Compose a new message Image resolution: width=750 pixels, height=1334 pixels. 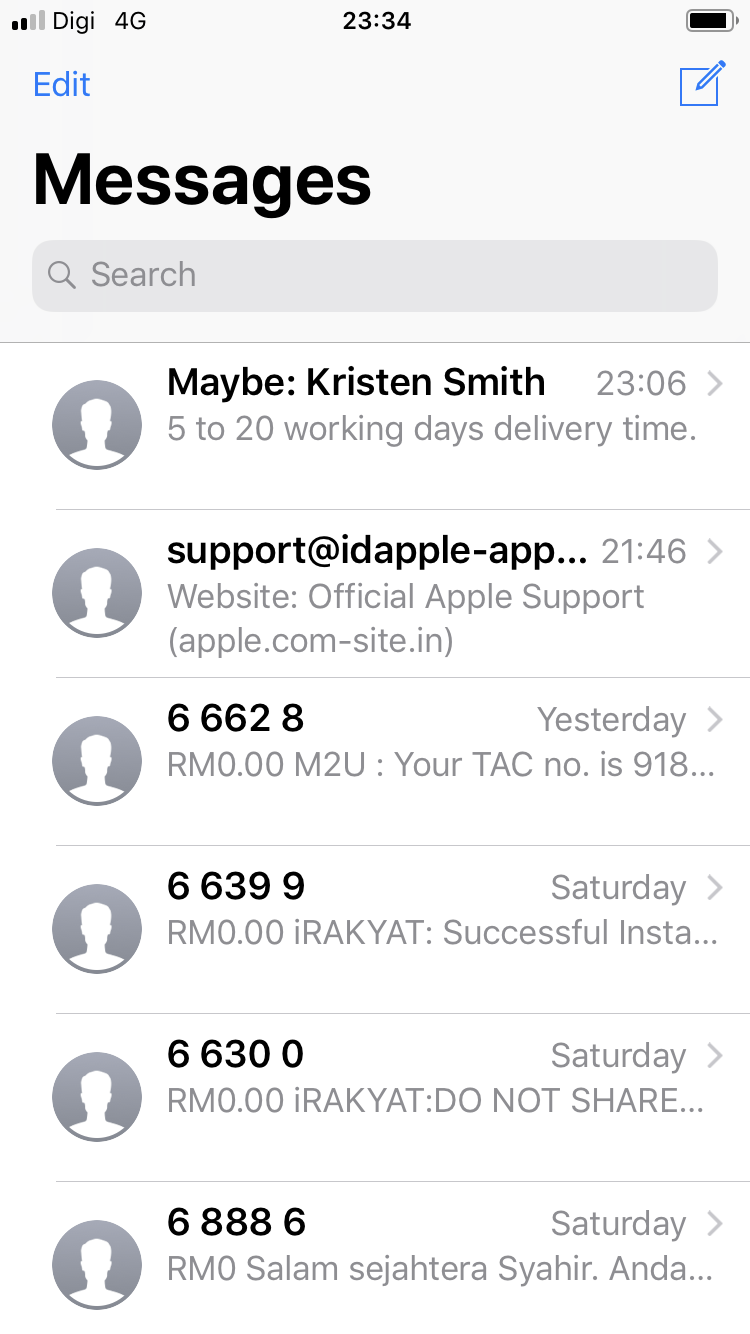pyautogui.click(x=700, y=84)
